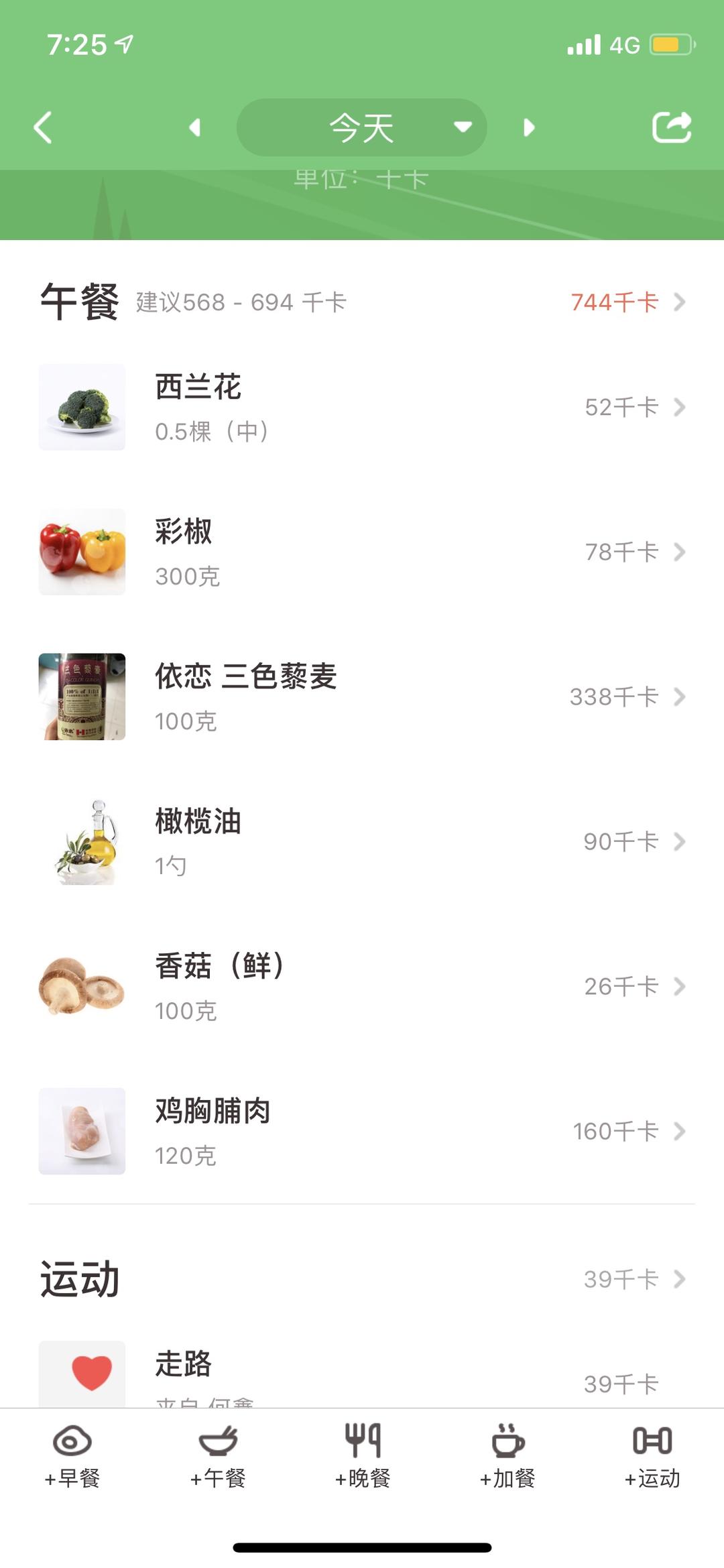Add a breakfast with +早餐
Screen dimensions: 724x1568
point(72,1455)
